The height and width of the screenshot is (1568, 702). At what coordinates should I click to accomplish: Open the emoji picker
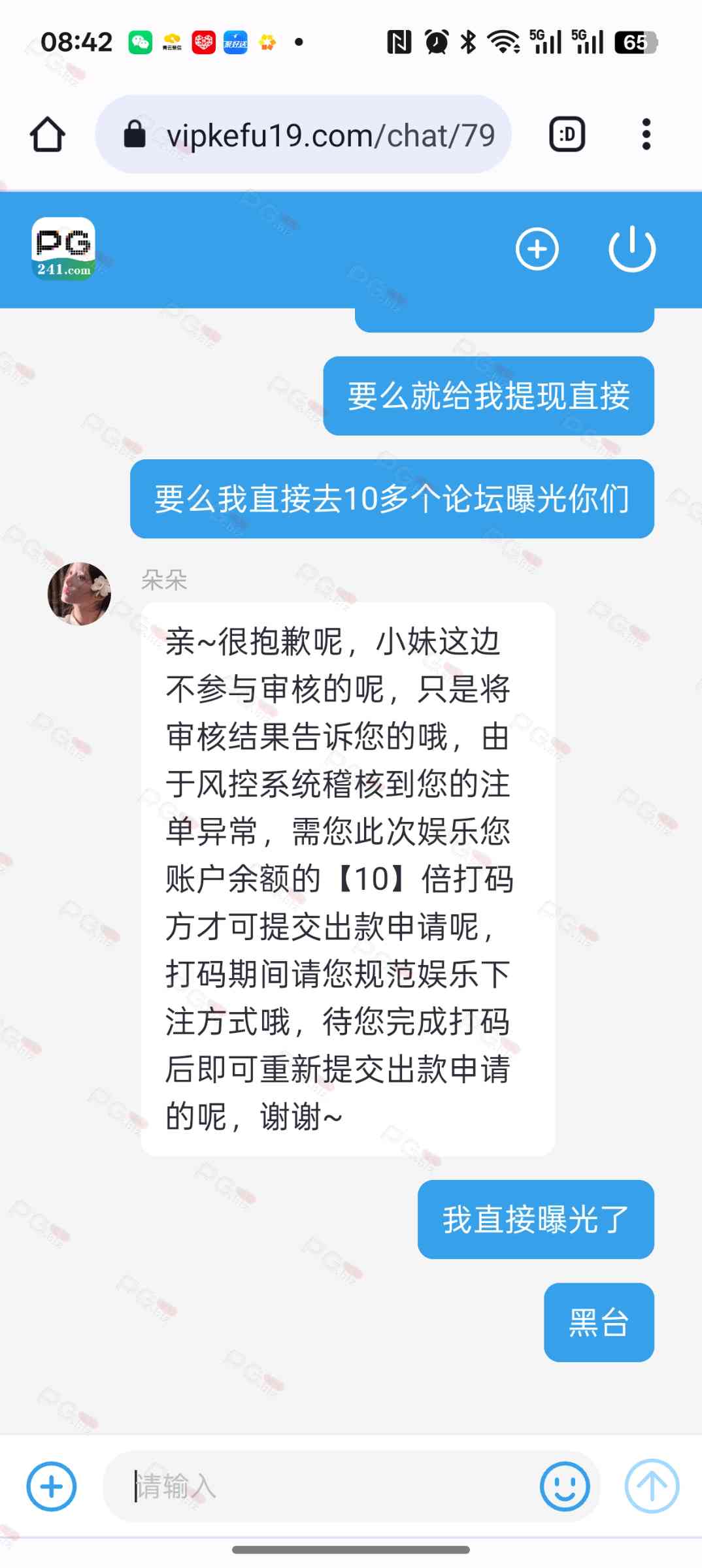(565, 1486)
